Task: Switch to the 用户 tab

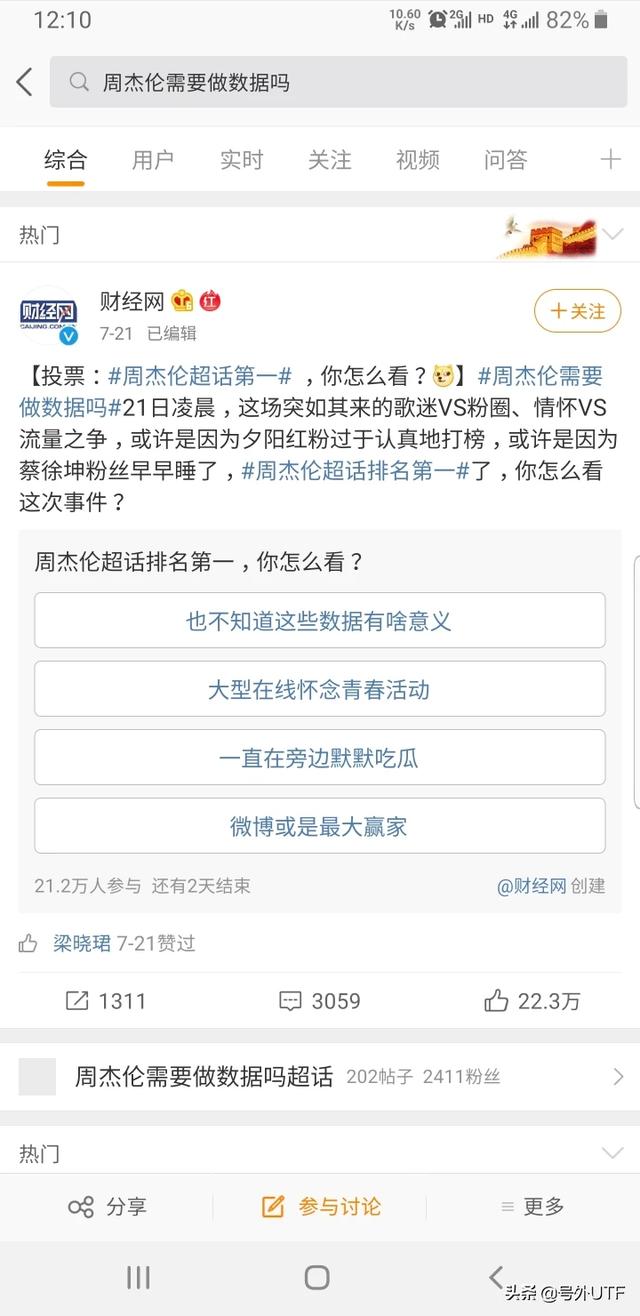Action: point(152,160)
